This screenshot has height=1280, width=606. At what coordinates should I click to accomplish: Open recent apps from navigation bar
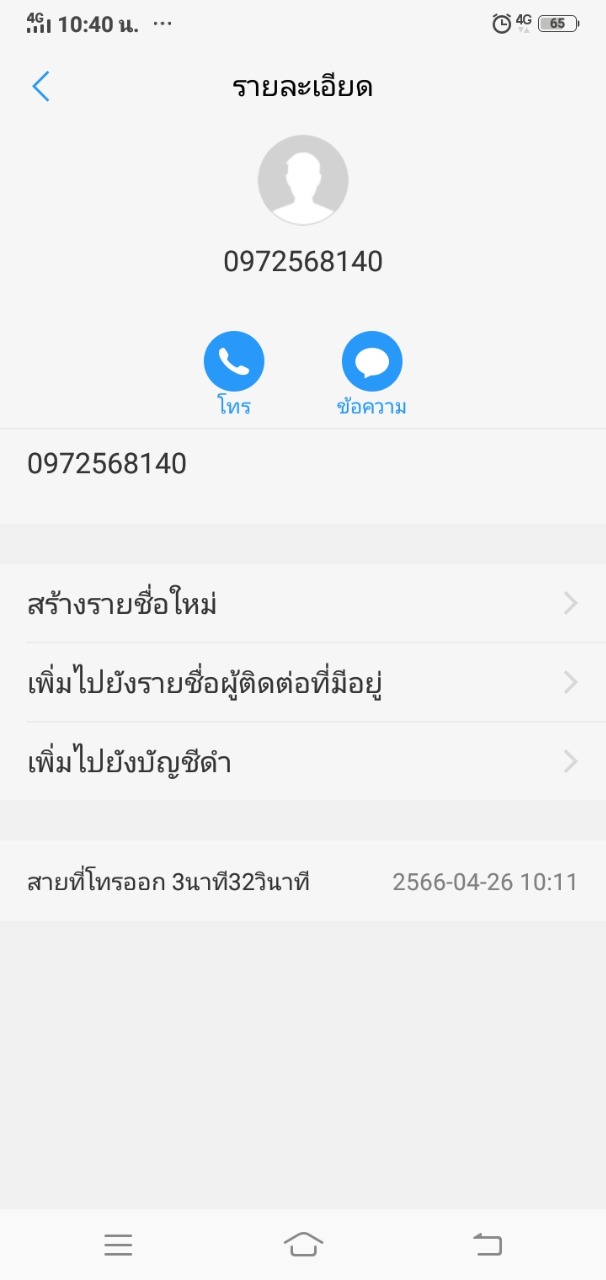118,1244
